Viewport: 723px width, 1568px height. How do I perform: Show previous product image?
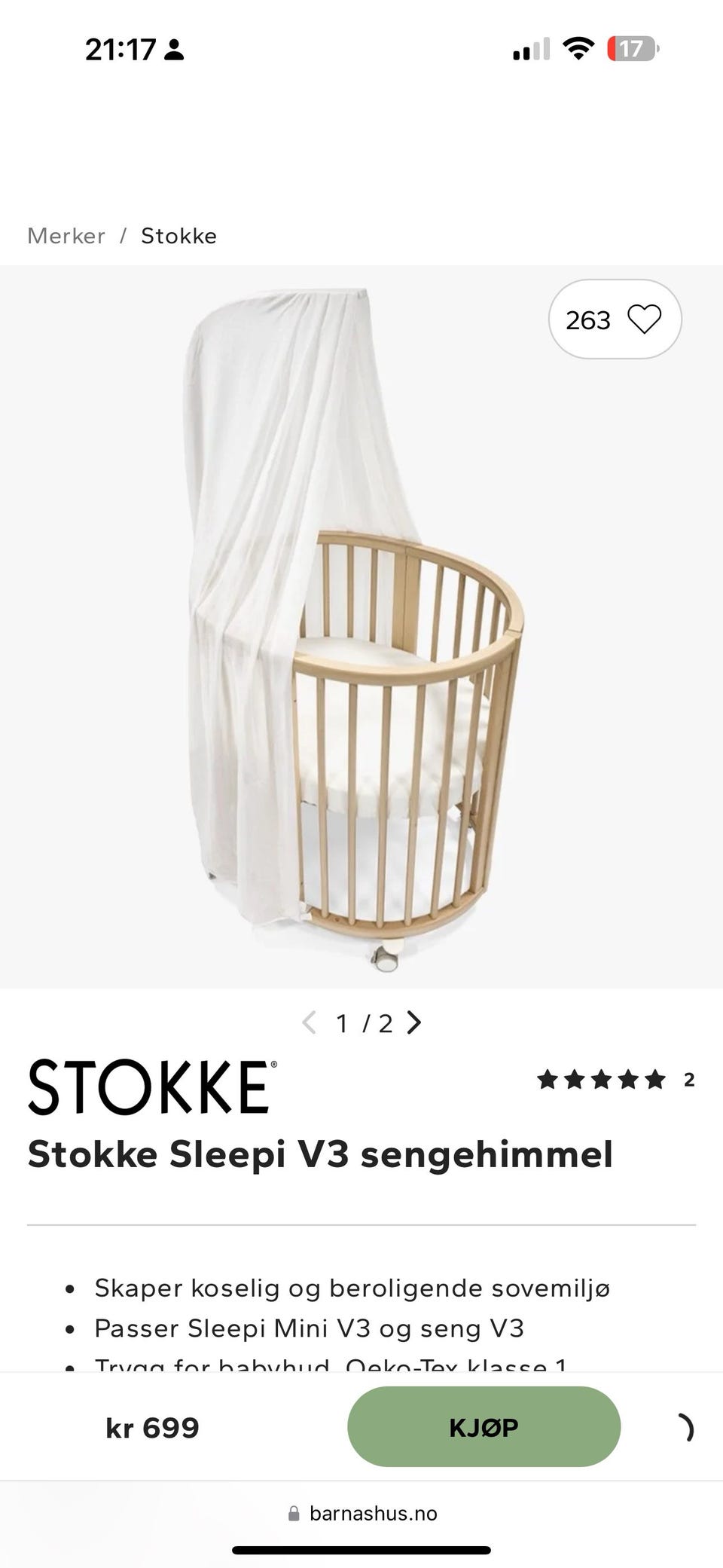pyautogui.click(x=309, y=1022)
